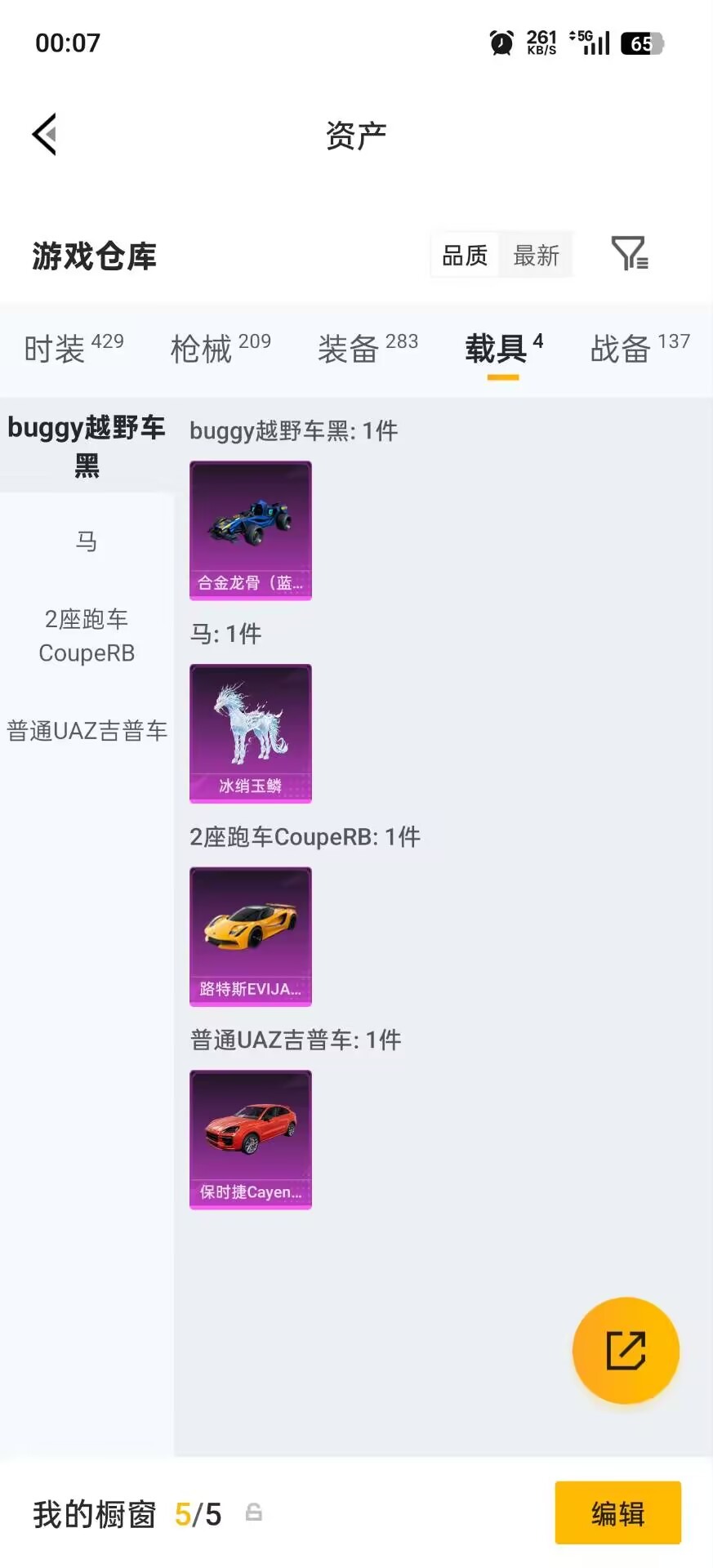
Task: Click the signal strength bars icon
Action: tap(598, 42)
